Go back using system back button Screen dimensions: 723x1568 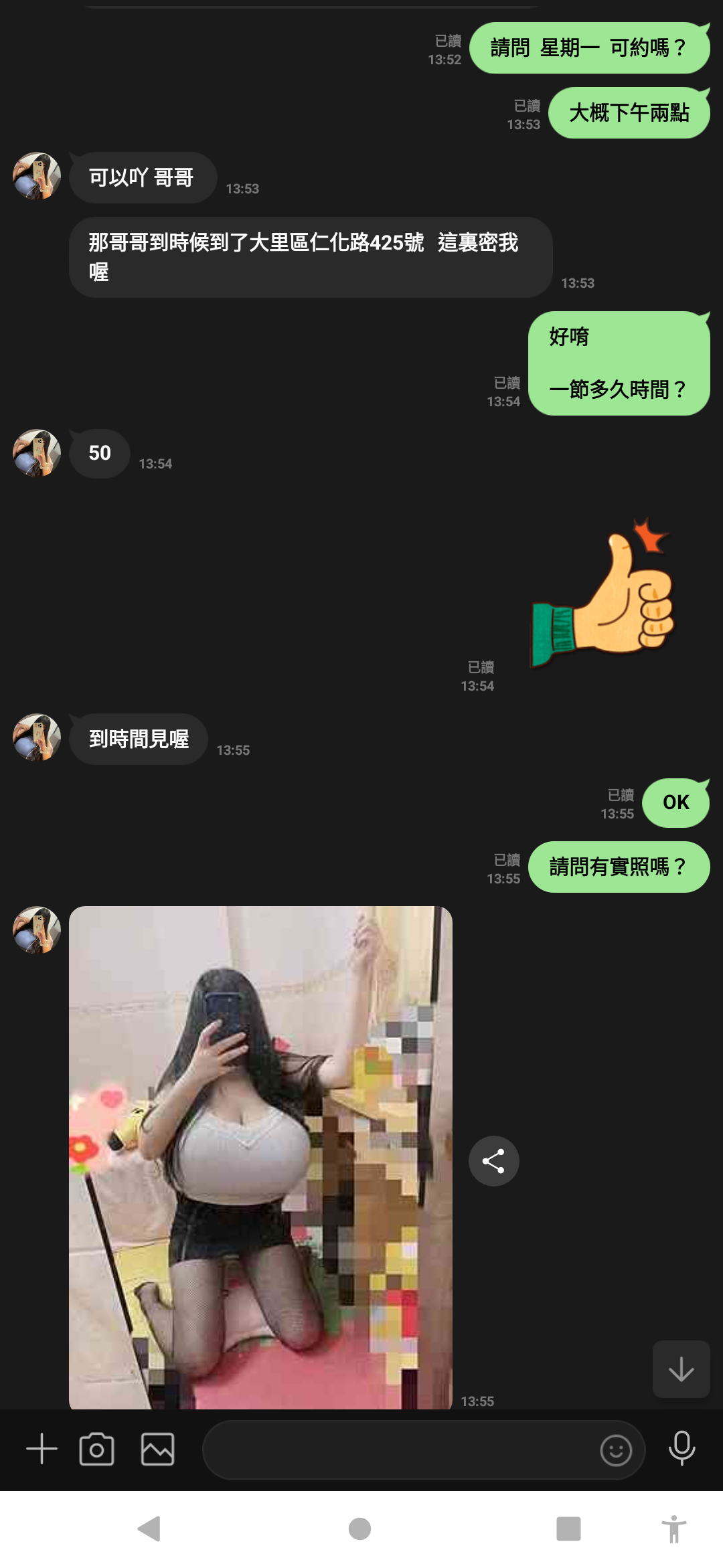(x=149, y=1529)
